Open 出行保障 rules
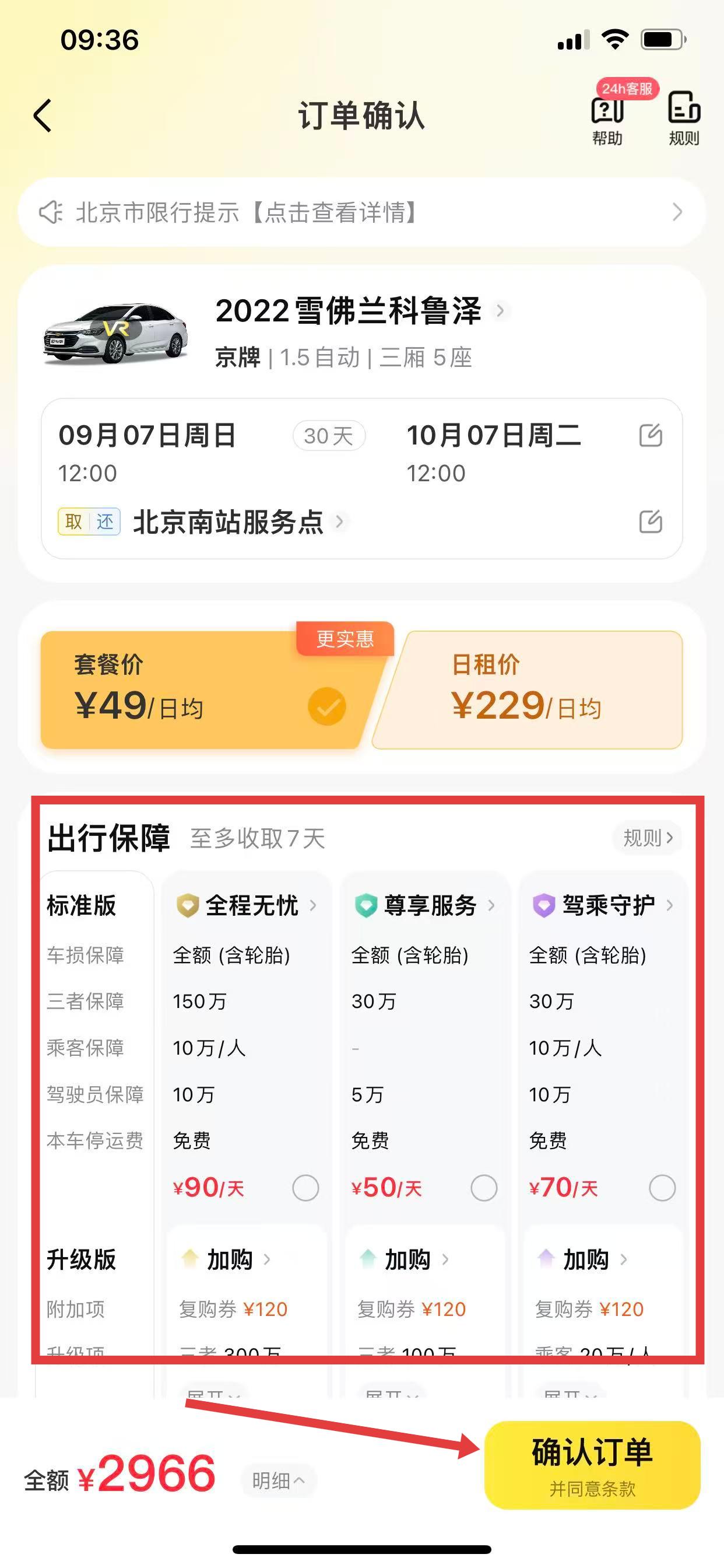This screenshot has height=1568, width=724. [647, 838]
